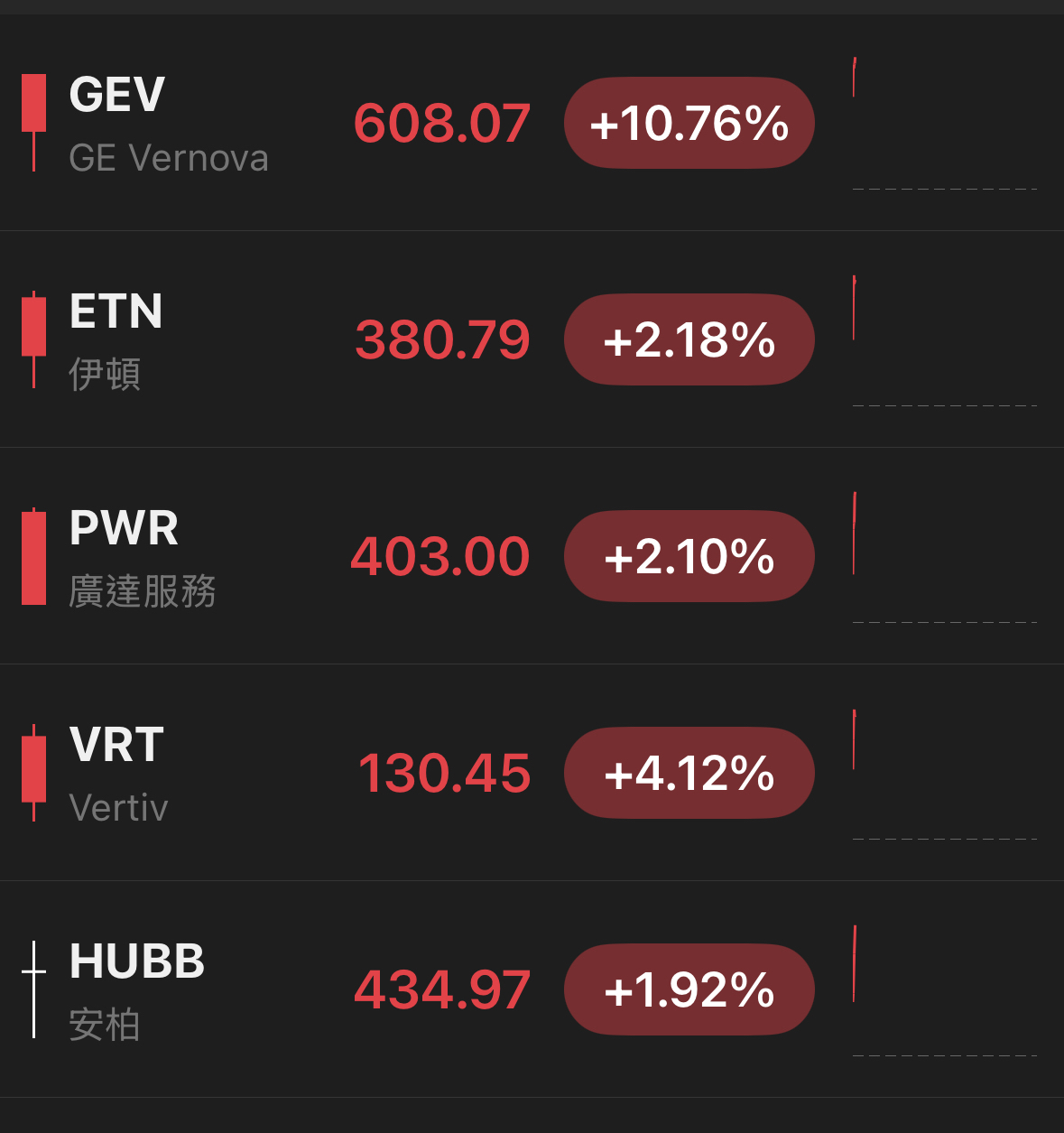Tap HUBB's +1.92% change pill
1064x1133 pixels.
[689, 990]
